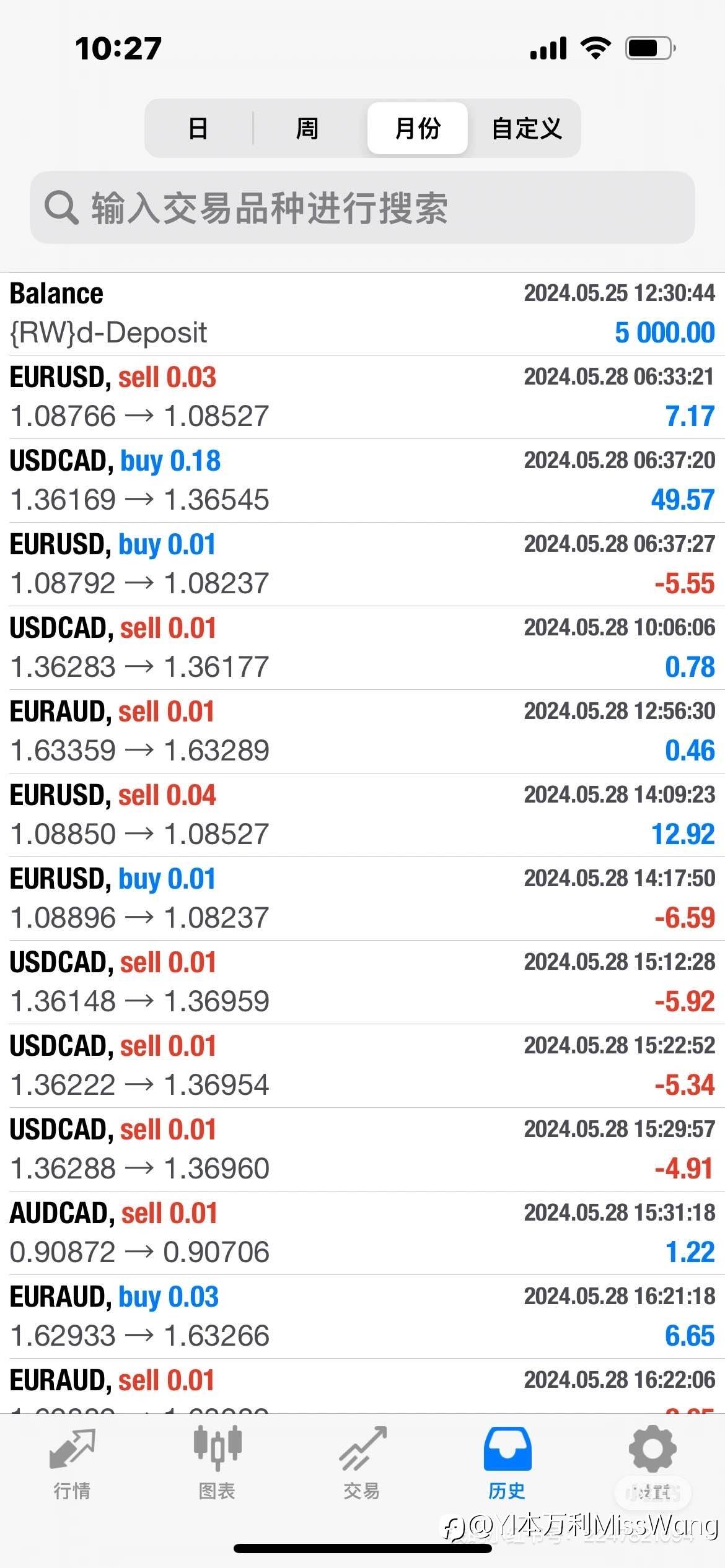The width and height of the screenshot is (725, 1568).
Task: View the EURUSD sell 0.03 trade
Action: tap(362, 397)
